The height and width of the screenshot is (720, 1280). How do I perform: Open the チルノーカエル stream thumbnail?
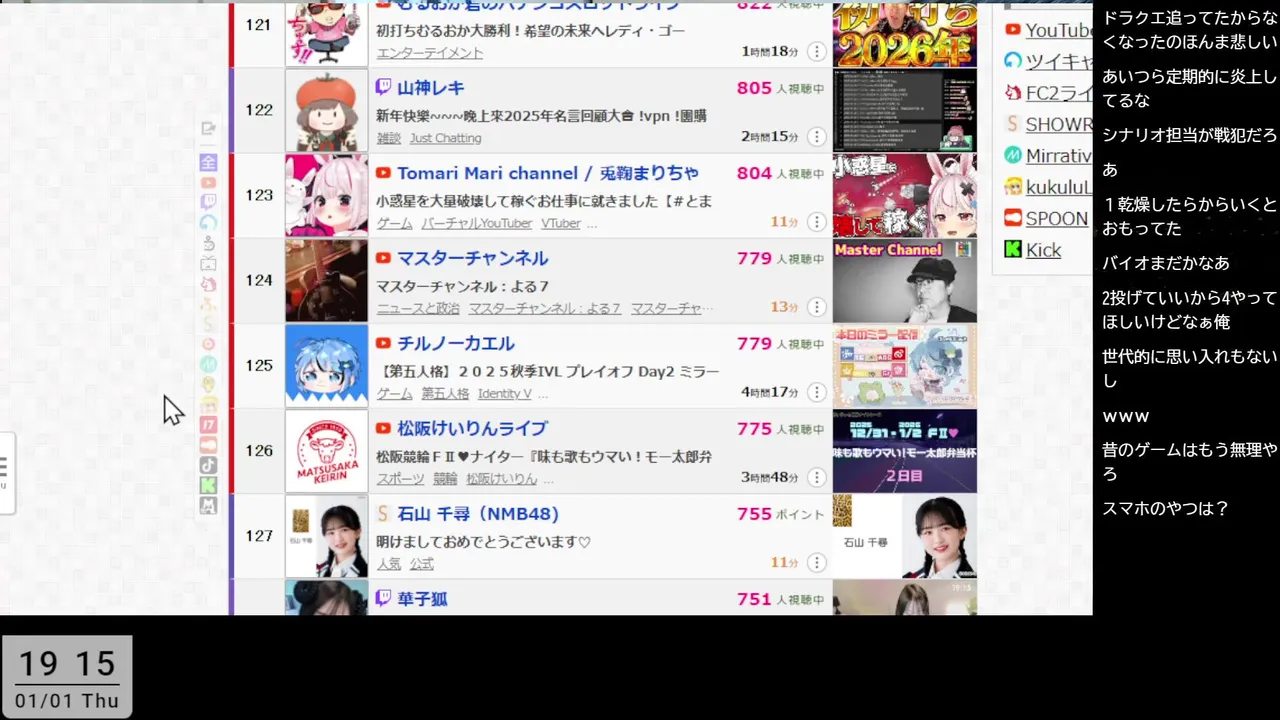click(x=904, y=366)
